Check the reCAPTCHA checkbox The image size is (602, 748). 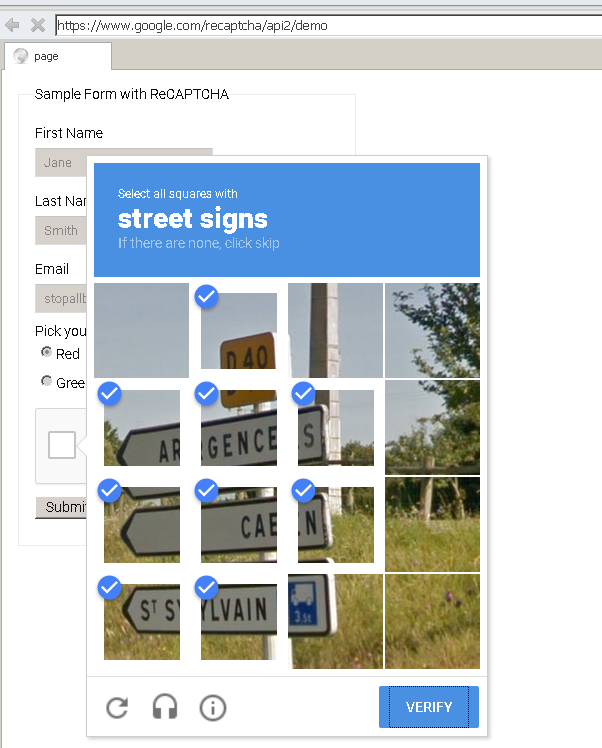(62, 445)
